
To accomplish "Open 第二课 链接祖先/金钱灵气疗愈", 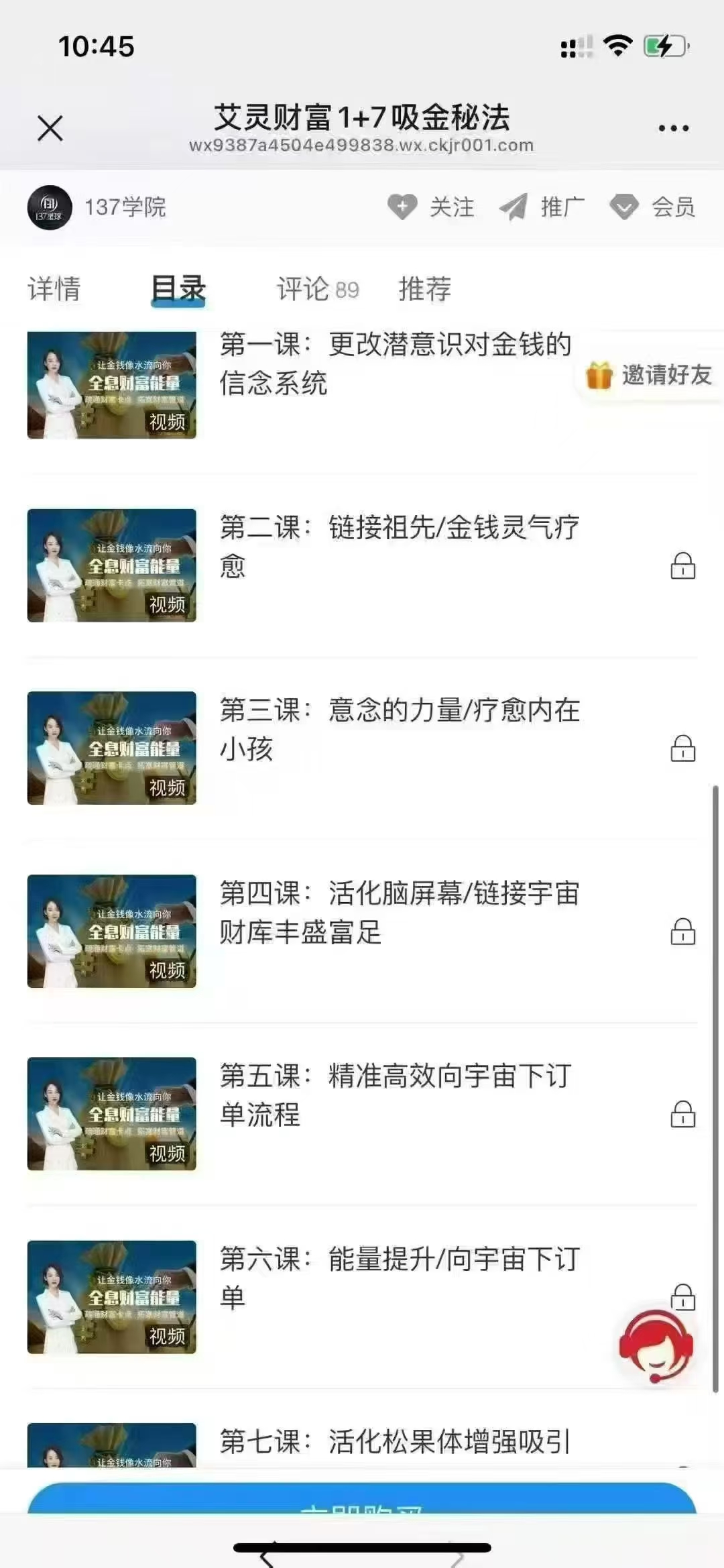I will coord(400,547).
